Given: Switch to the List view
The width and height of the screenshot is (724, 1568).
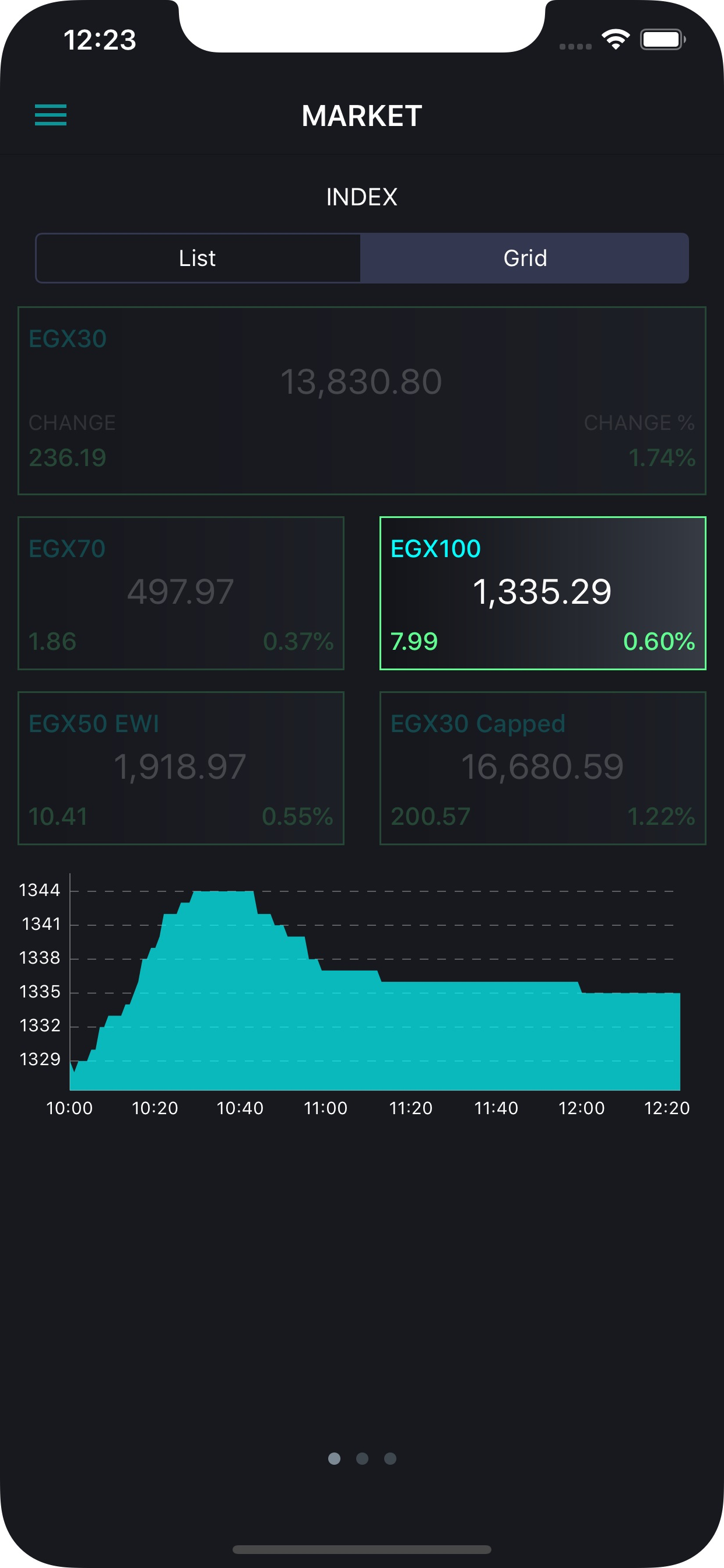Looking at the screenshot, I should tap(198, 258).
